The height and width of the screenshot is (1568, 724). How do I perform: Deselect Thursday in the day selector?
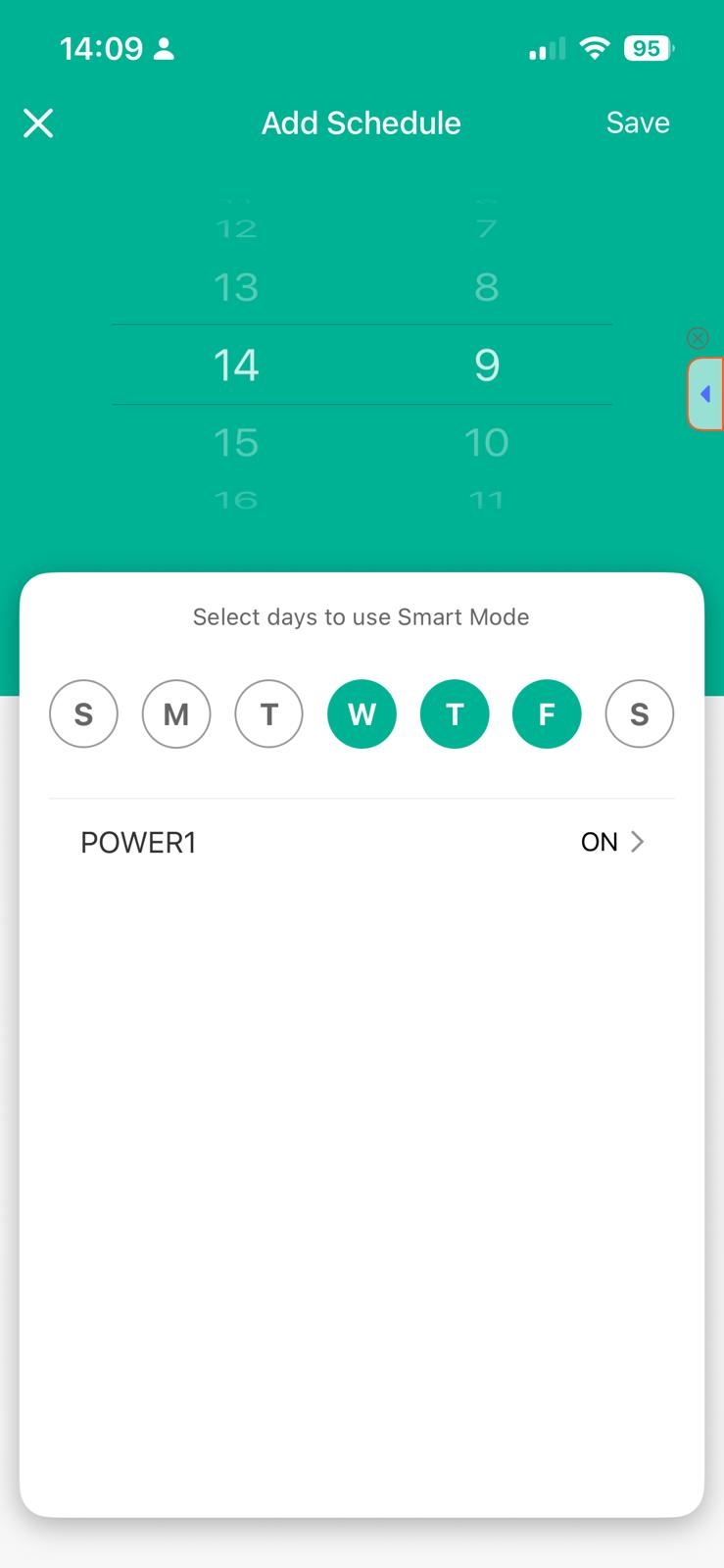[454, 714]
